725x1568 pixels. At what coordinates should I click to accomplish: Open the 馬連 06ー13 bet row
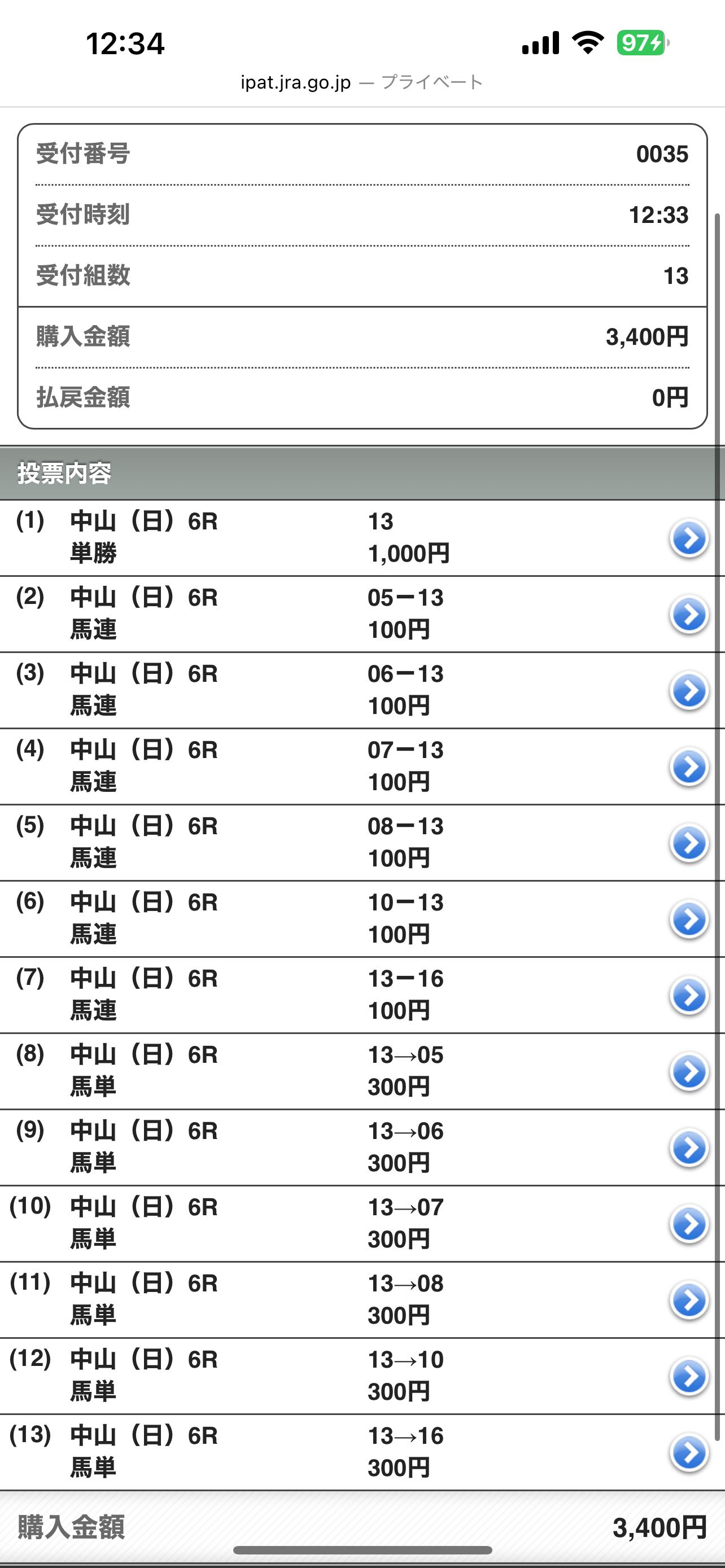coord(688,691)
